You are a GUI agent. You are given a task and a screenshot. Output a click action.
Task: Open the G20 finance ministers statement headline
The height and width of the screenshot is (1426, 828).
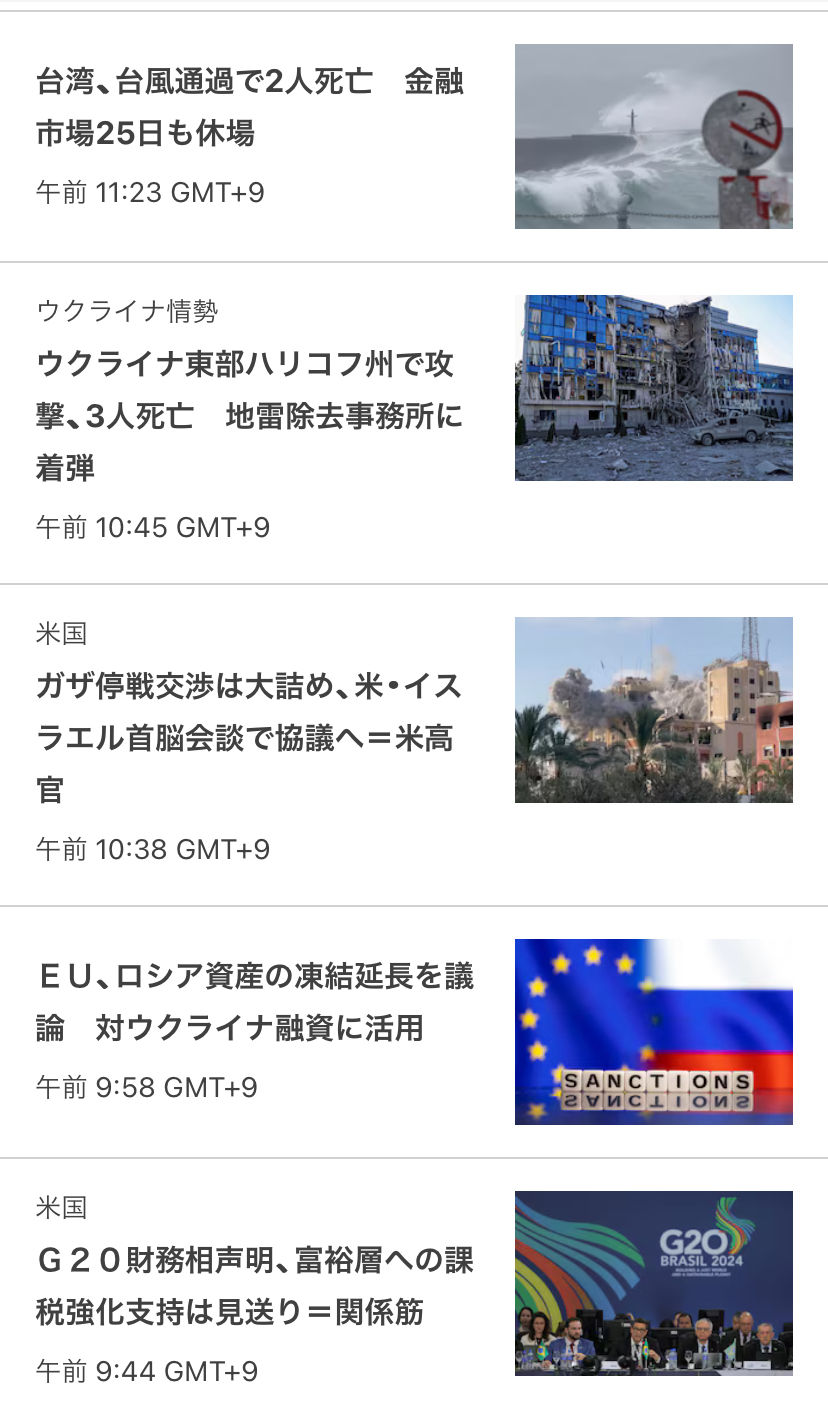tap(255, 1285)
